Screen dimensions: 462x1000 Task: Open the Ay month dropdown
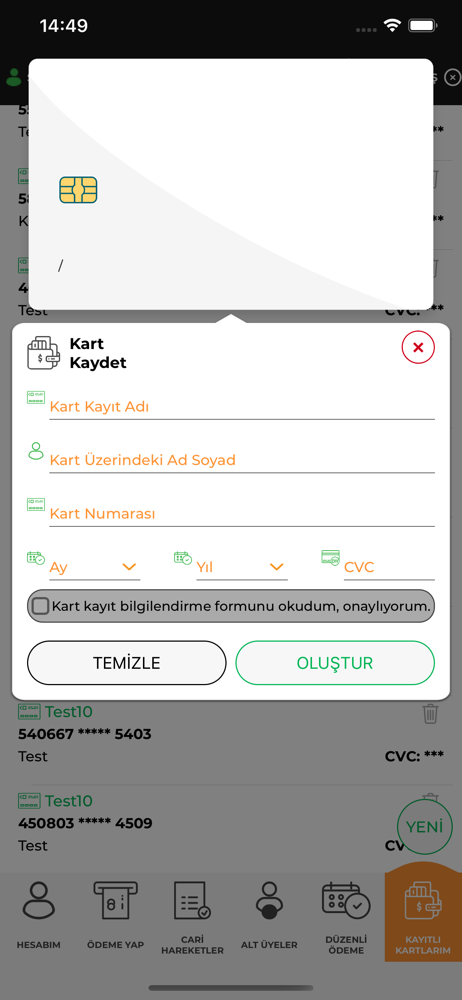94,567
